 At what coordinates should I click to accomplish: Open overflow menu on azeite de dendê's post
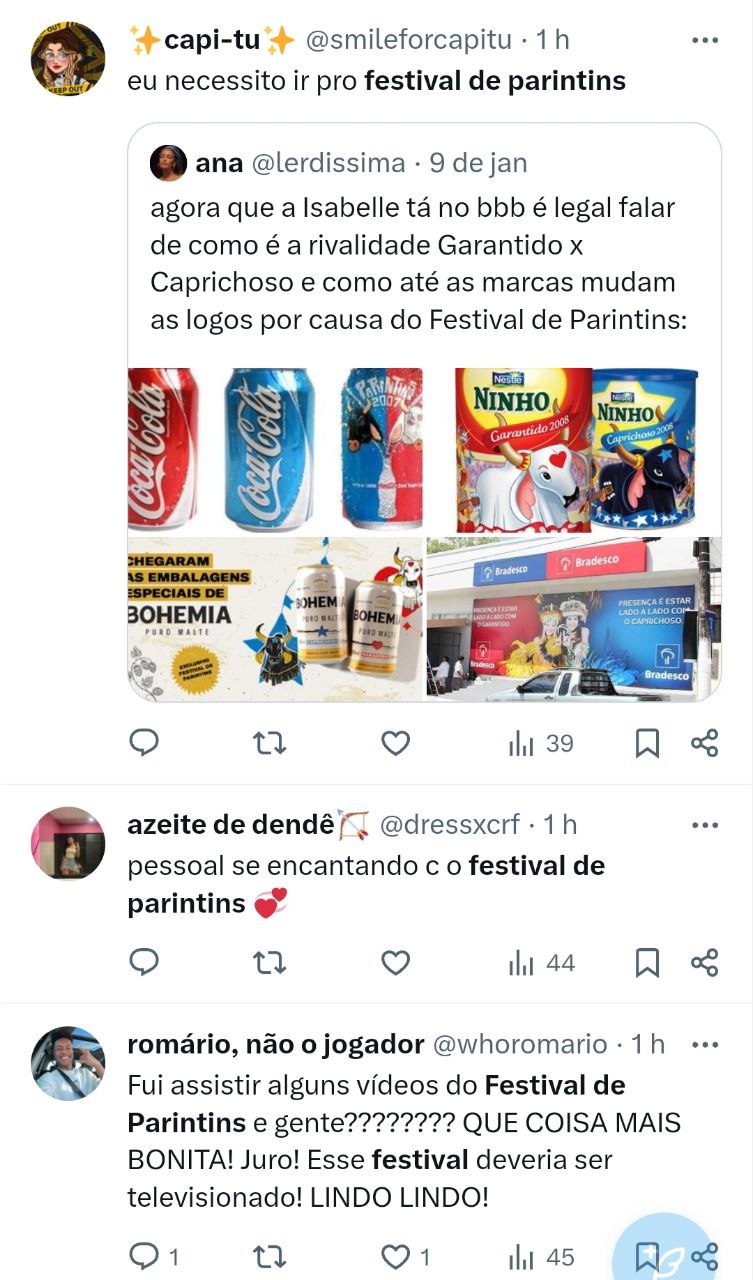(x=705, y=825)
